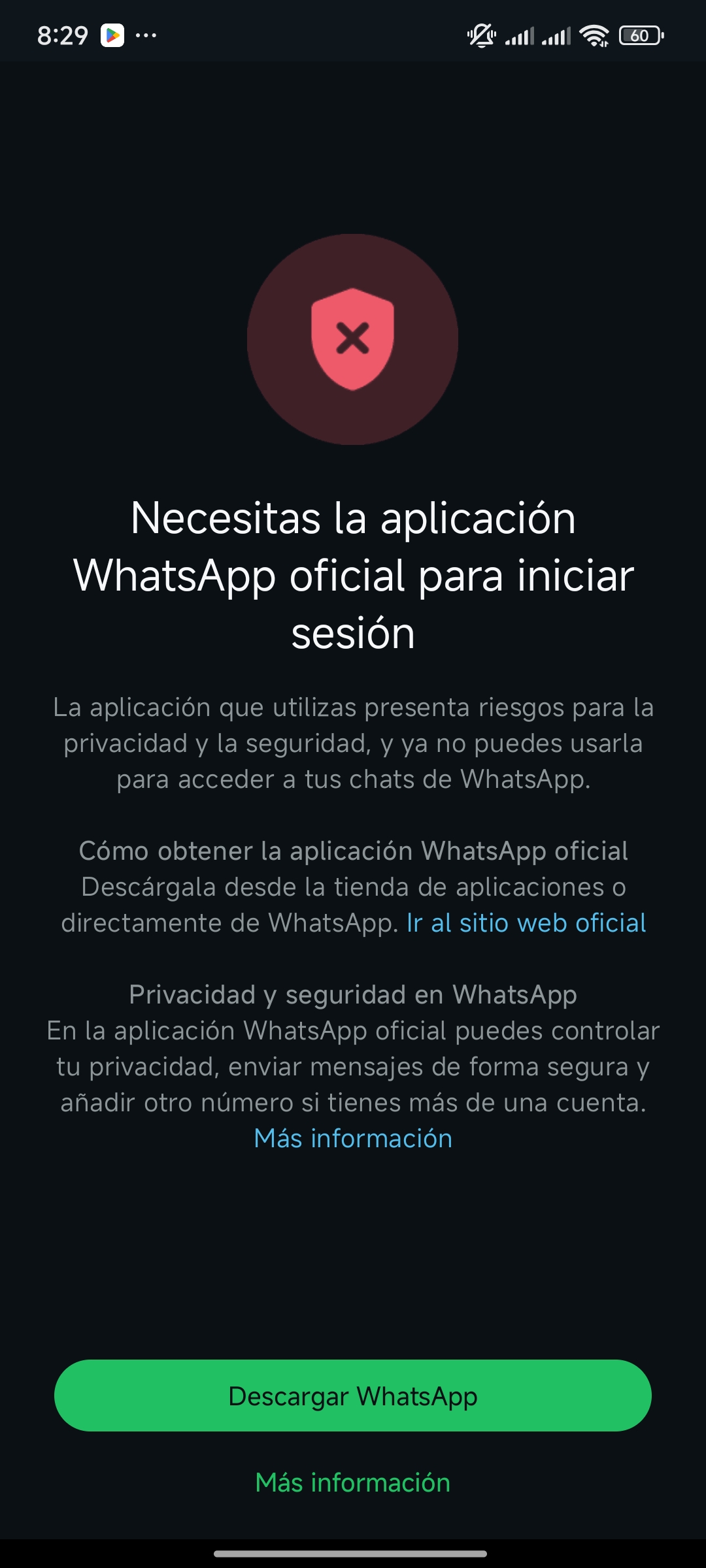Open the 'Ir al sitio web oficial' link
Screen dimensions: 706x1568
pos(526,923)
